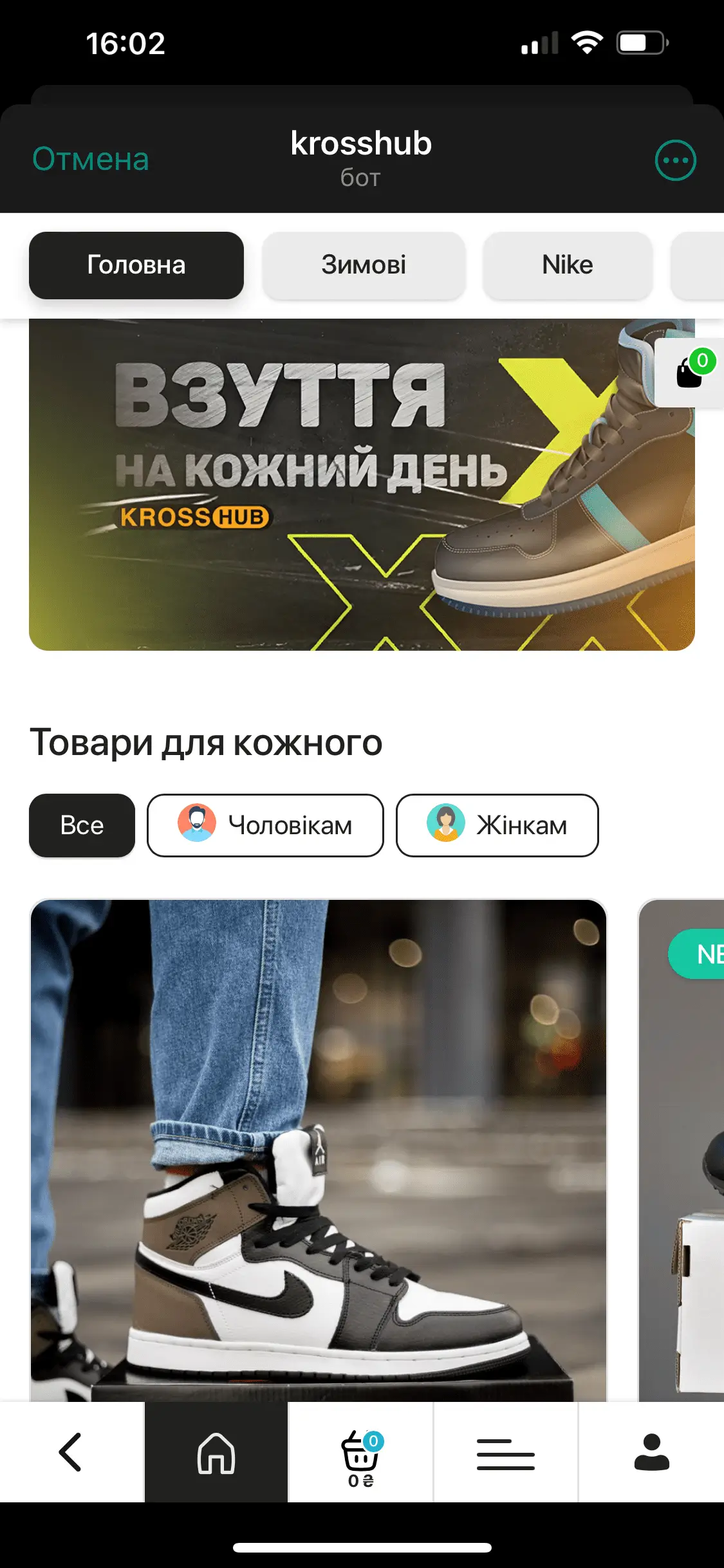The height and width of the screenshot is (1568, 724).
Task: Tap the home icon in bottom bar
Action: pos(216,1452)
